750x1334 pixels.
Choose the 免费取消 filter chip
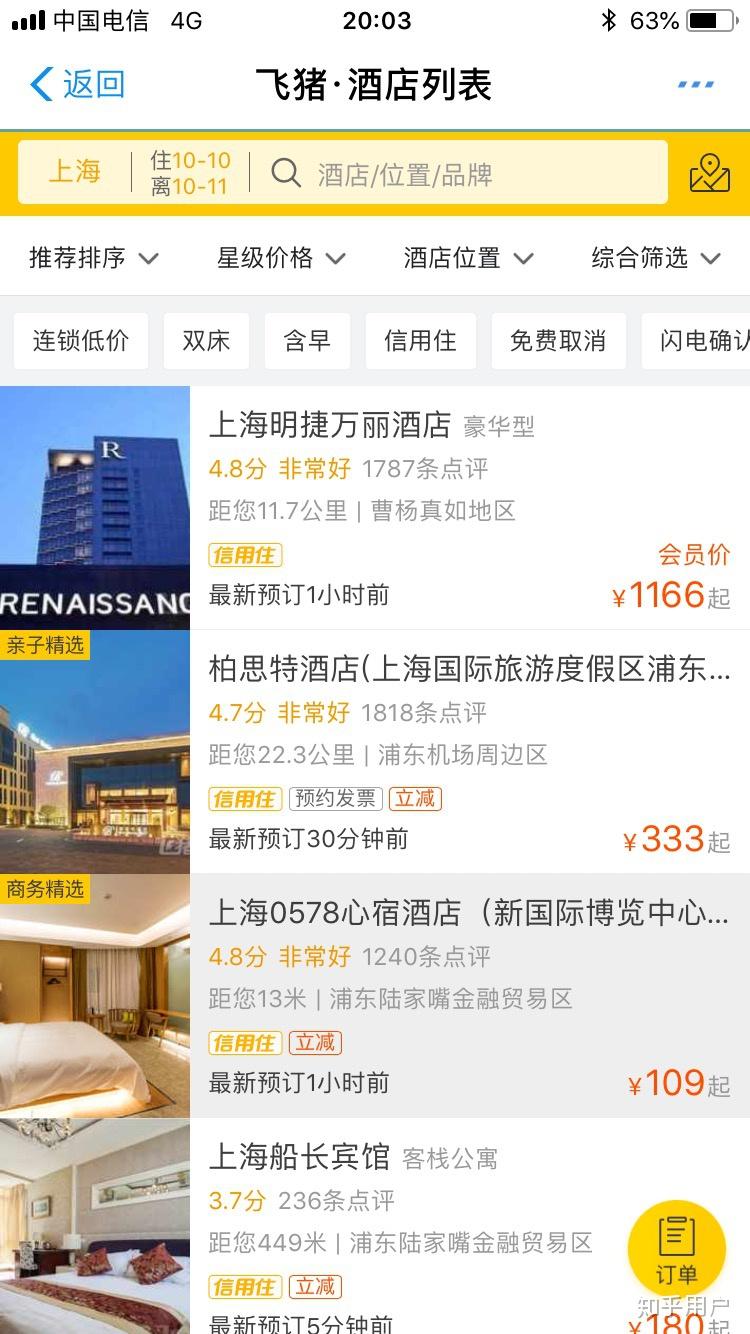click(x=558, y=341)
